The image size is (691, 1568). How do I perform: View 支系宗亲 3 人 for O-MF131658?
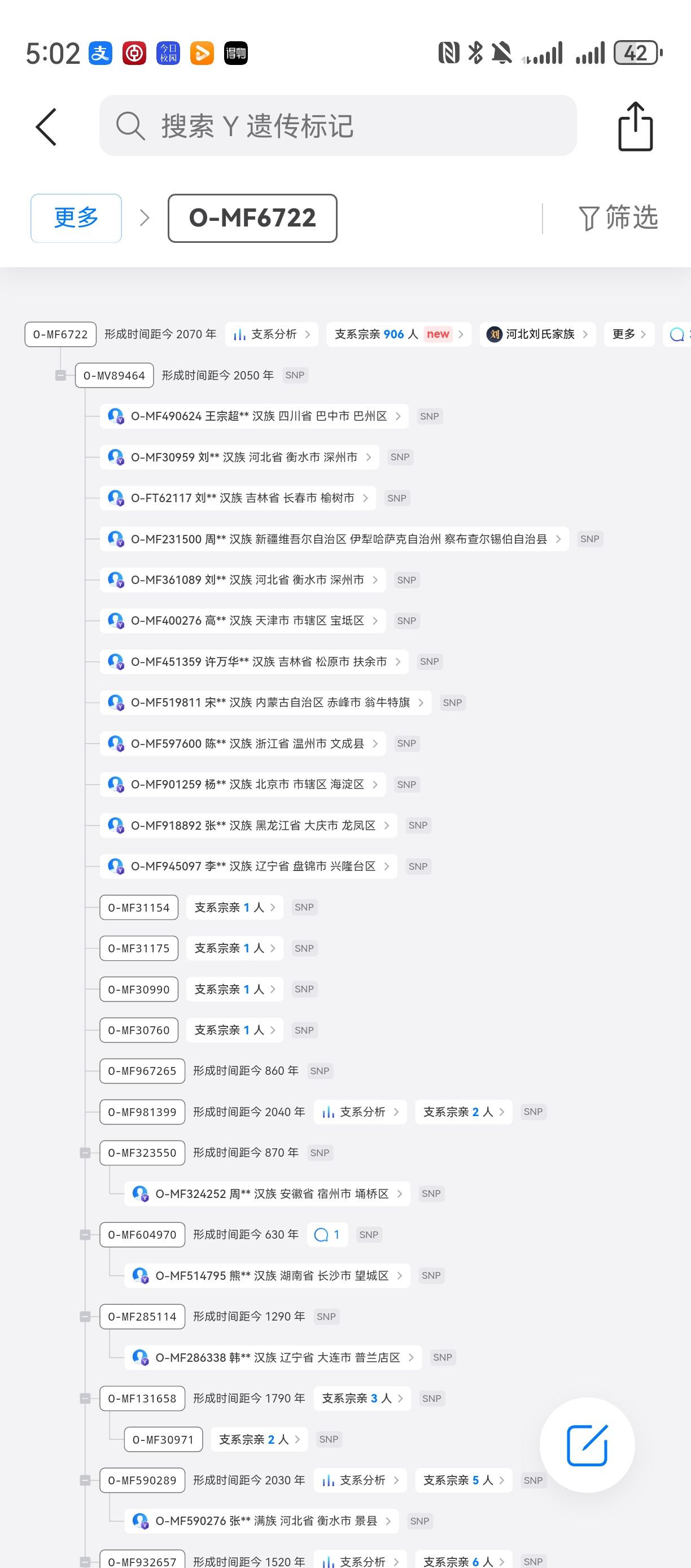tap(362, 1399)
